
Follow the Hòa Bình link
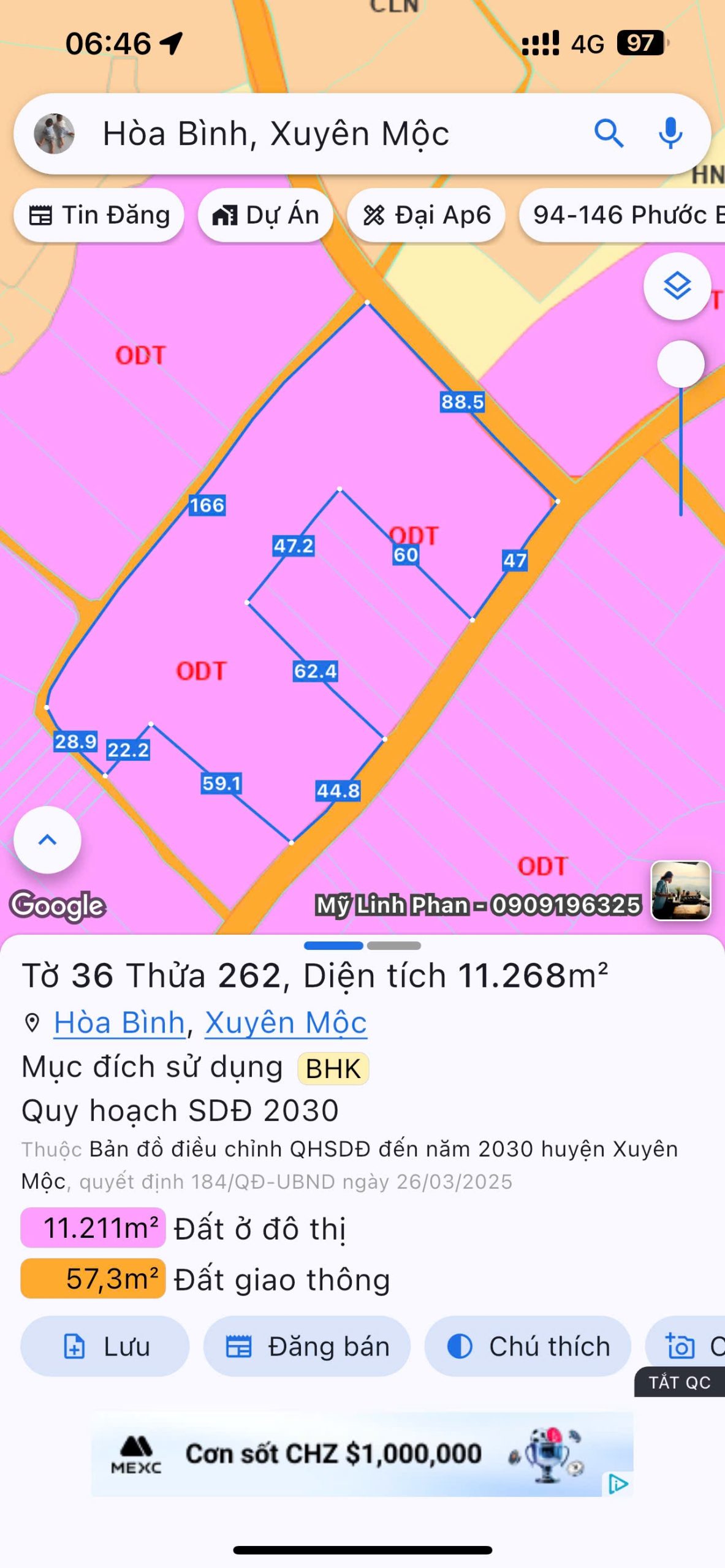[120, 1023]
